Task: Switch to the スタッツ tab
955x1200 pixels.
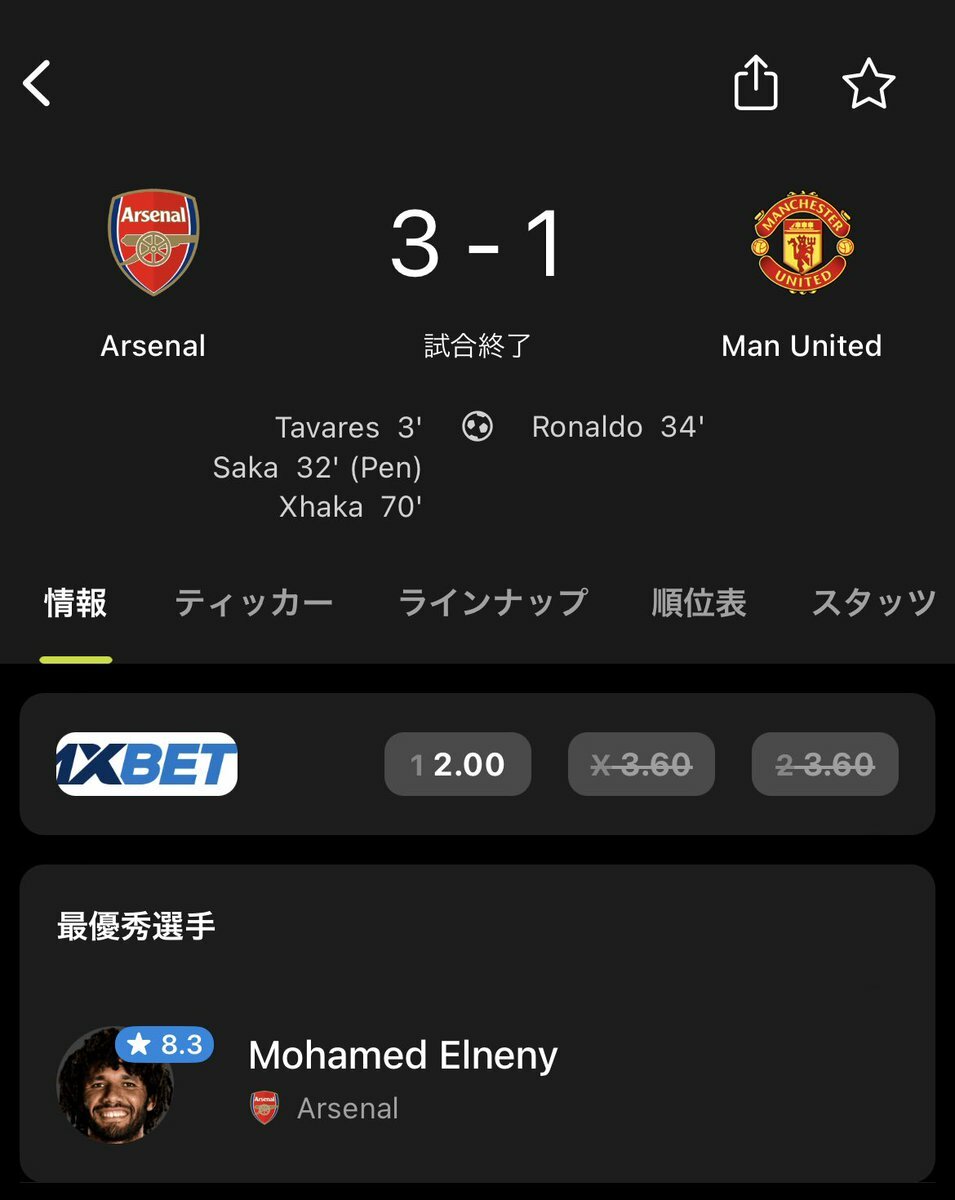Action: point(873,603)
